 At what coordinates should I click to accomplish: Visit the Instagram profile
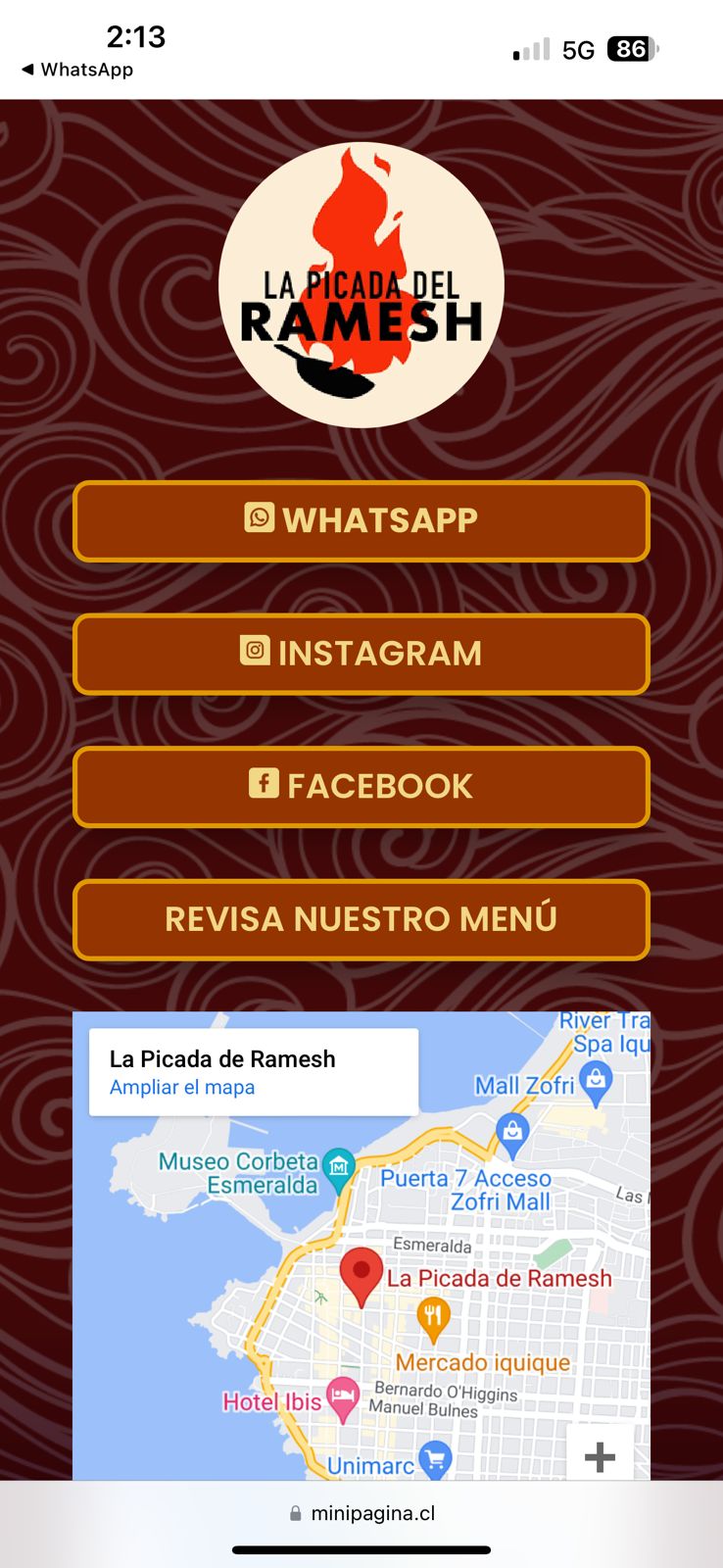(361, 654)
